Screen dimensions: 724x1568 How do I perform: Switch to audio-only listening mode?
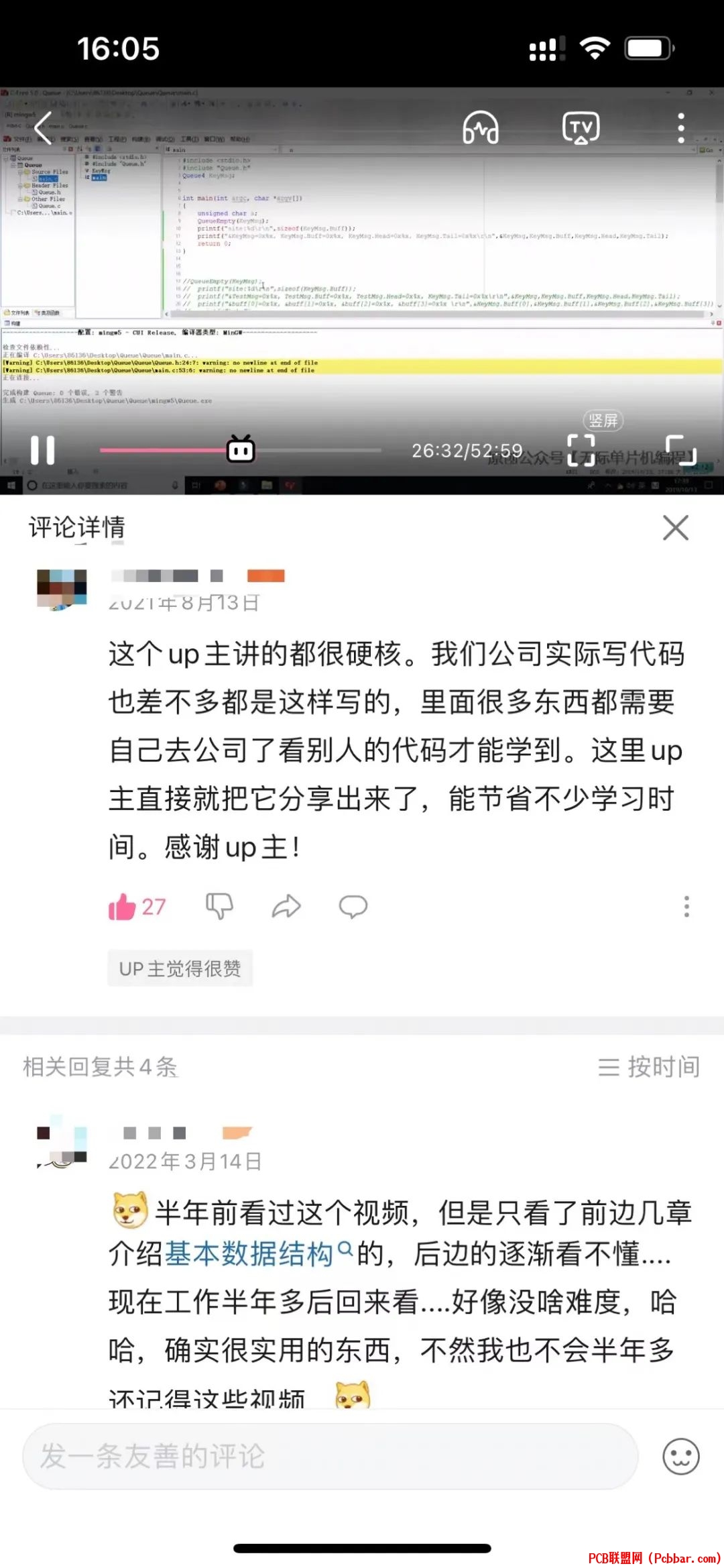pyautogui.click(x=481, y=127)
